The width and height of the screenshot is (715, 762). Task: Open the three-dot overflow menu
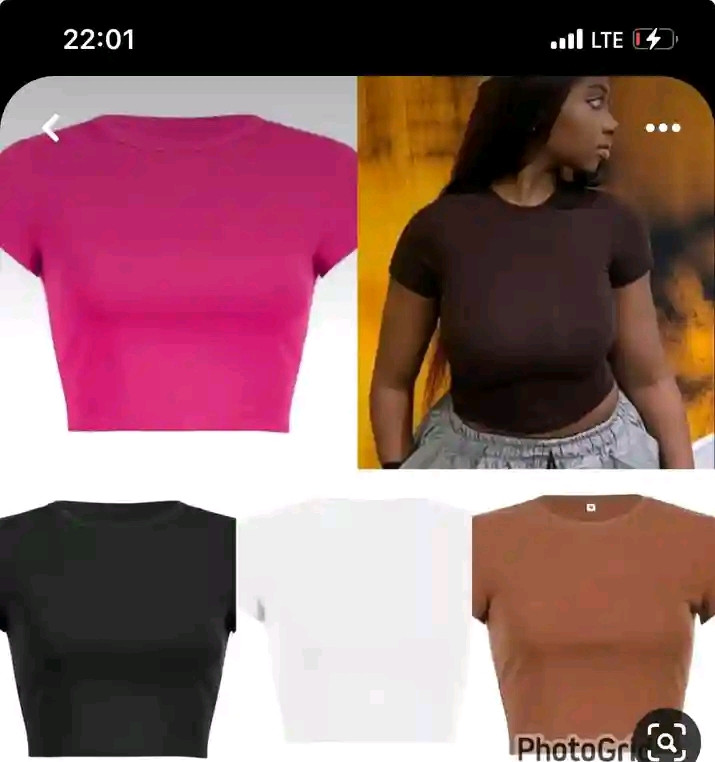pyautogui.click(x=662, y=128)
